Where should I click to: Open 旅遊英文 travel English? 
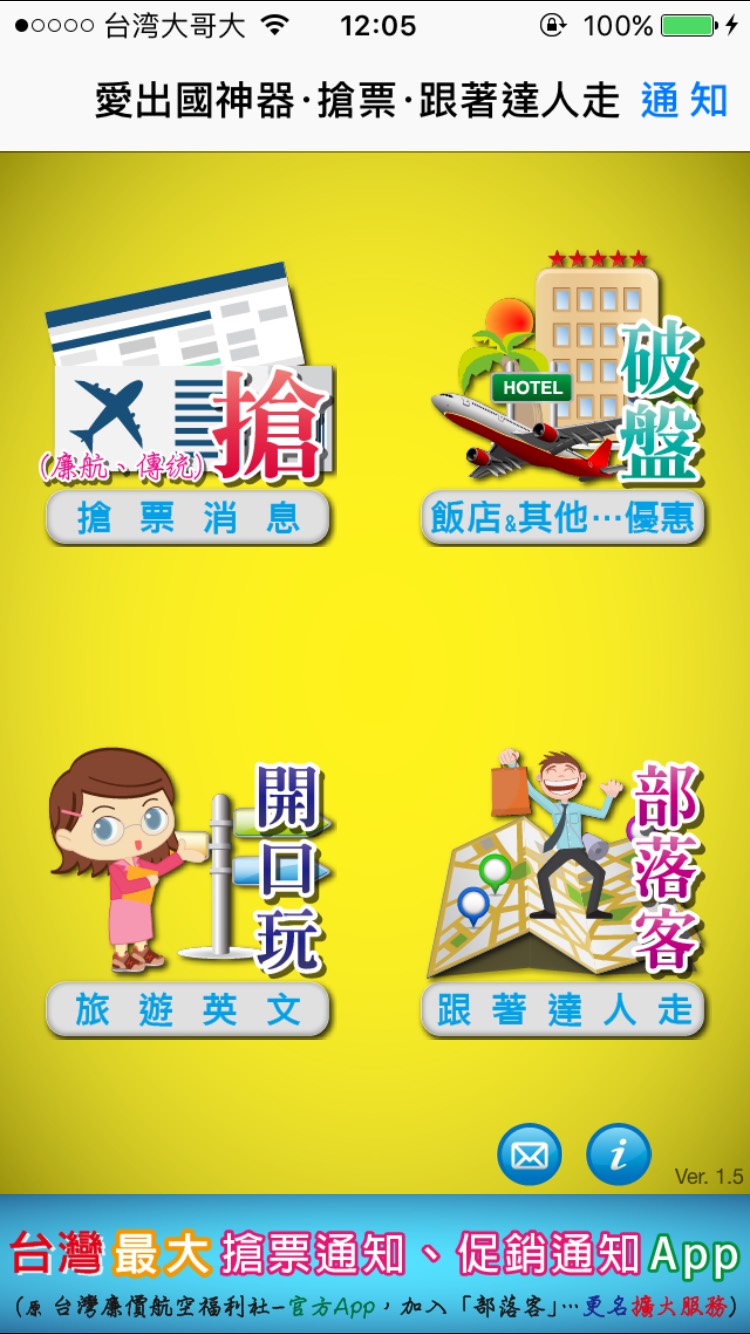pyautogui.click(x=188, y=1009)
